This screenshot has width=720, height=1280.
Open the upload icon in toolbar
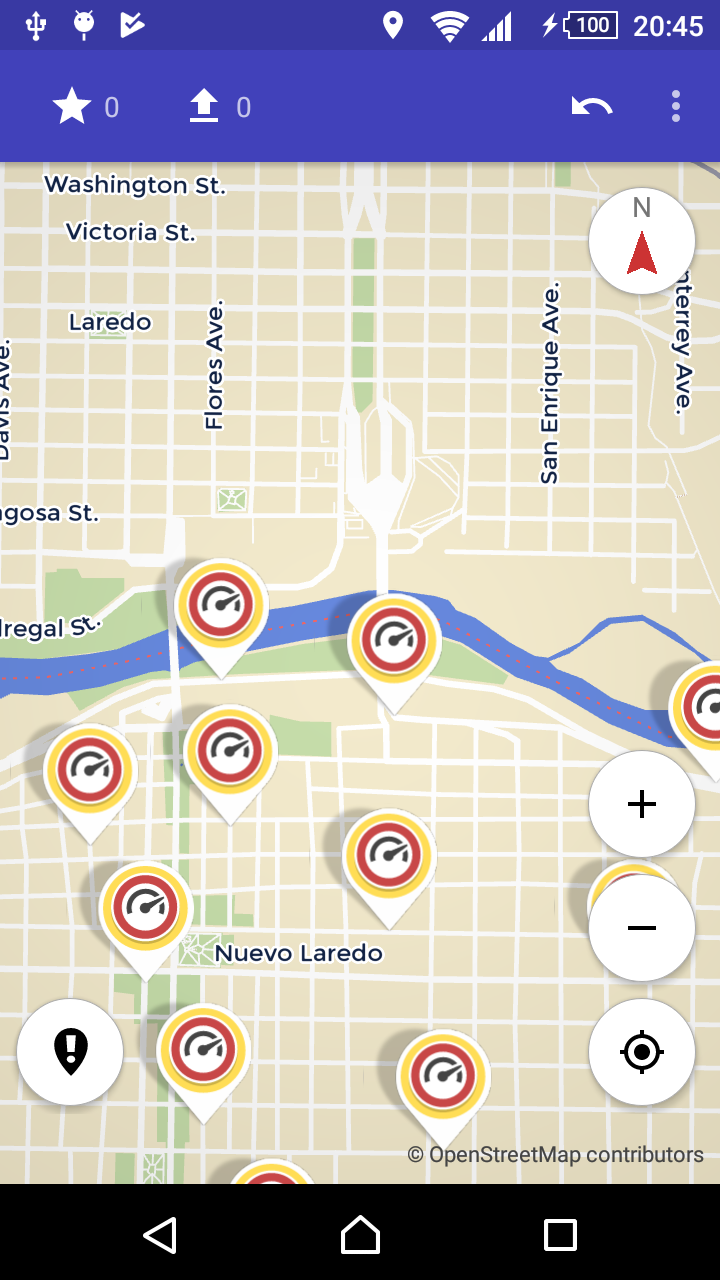tap(204, 107)
